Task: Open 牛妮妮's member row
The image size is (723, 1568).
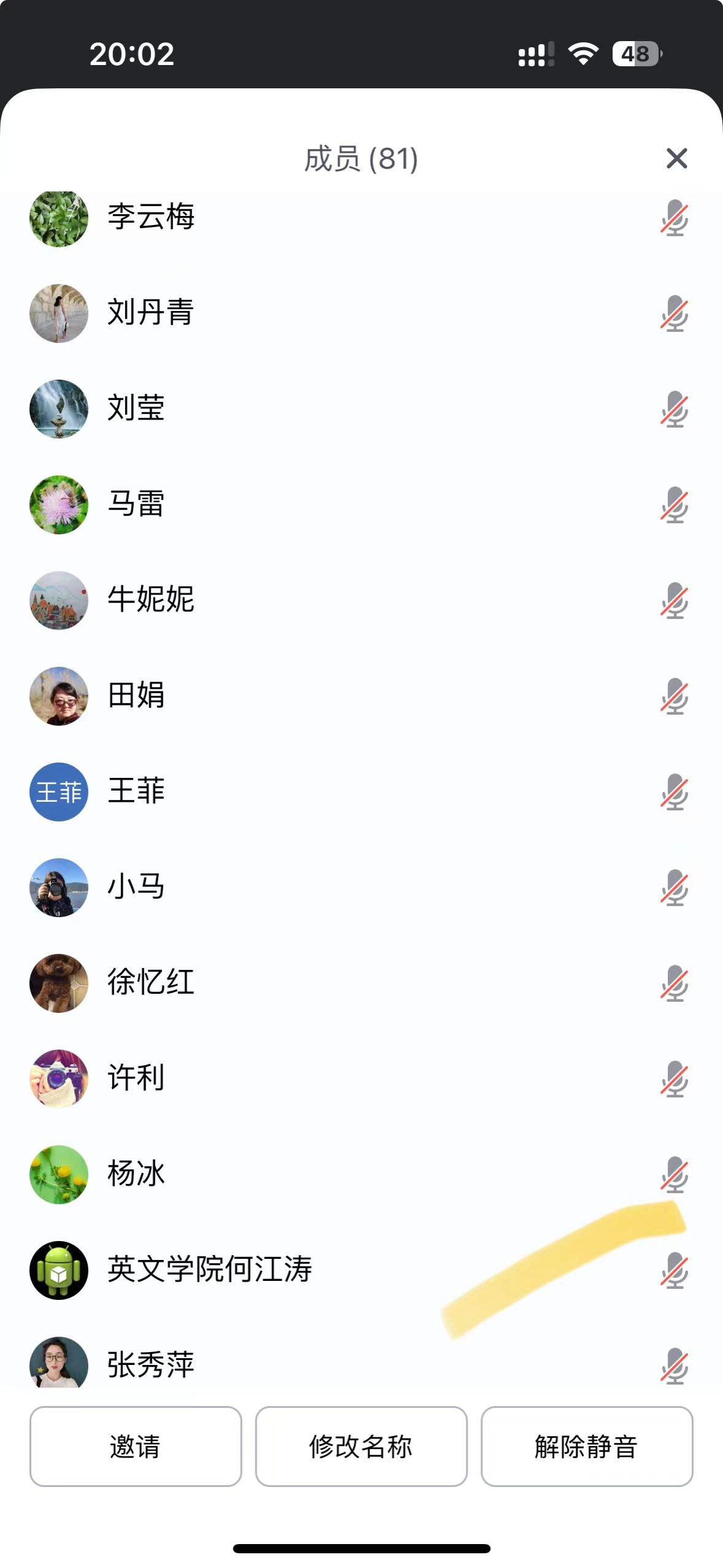Action: coord(151,600)
